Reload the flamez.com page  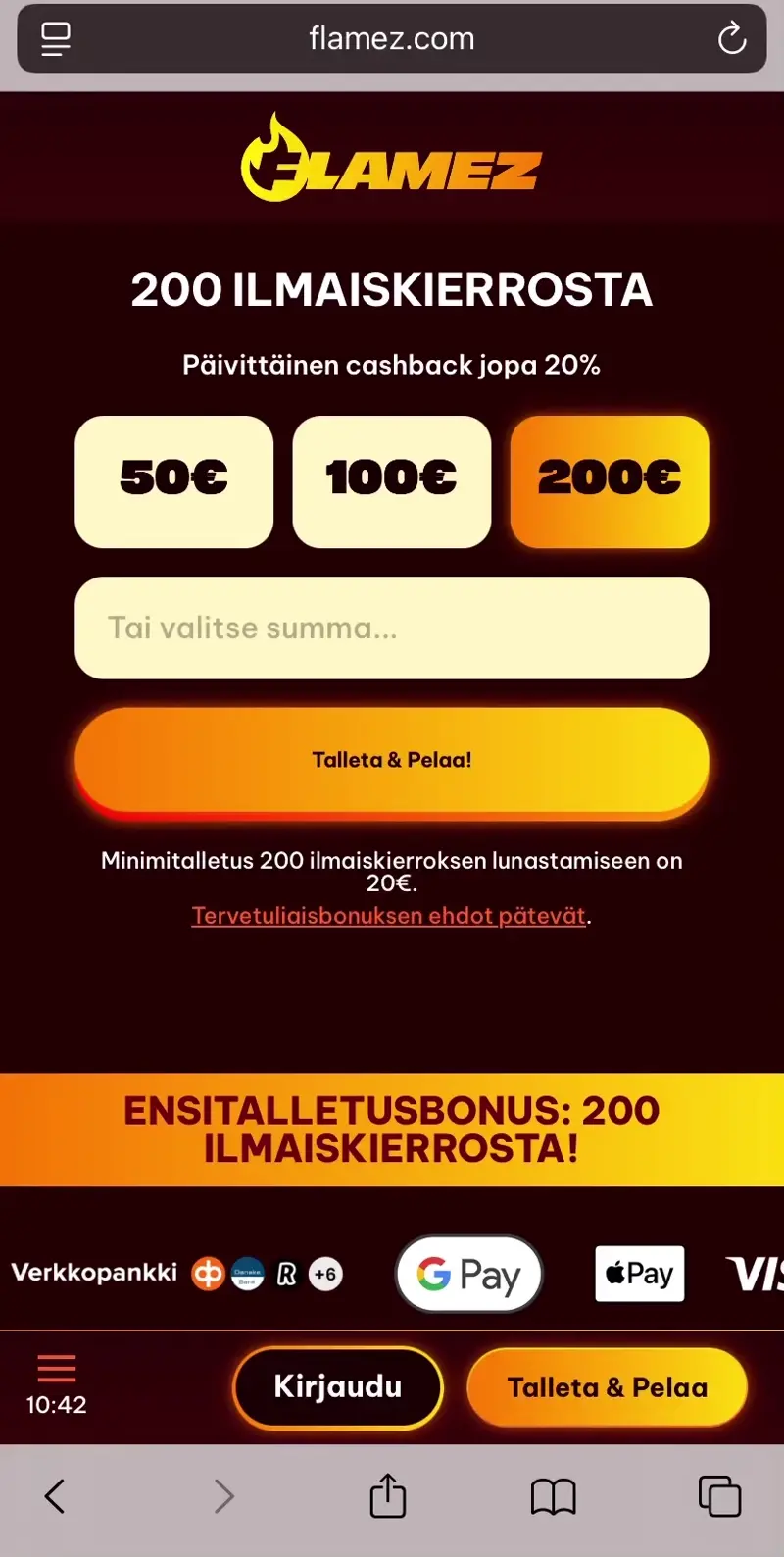[731, 39]
